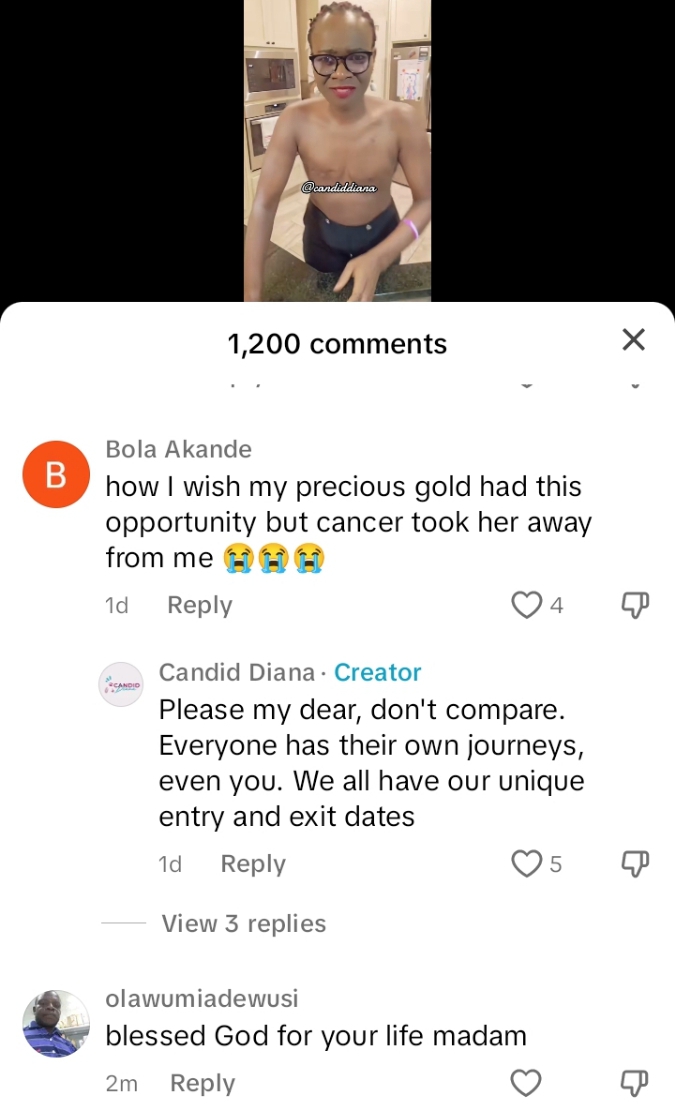Reply to Bola Akande's comment
This screenshot has height=1110, width=675.
click(199, 605)
